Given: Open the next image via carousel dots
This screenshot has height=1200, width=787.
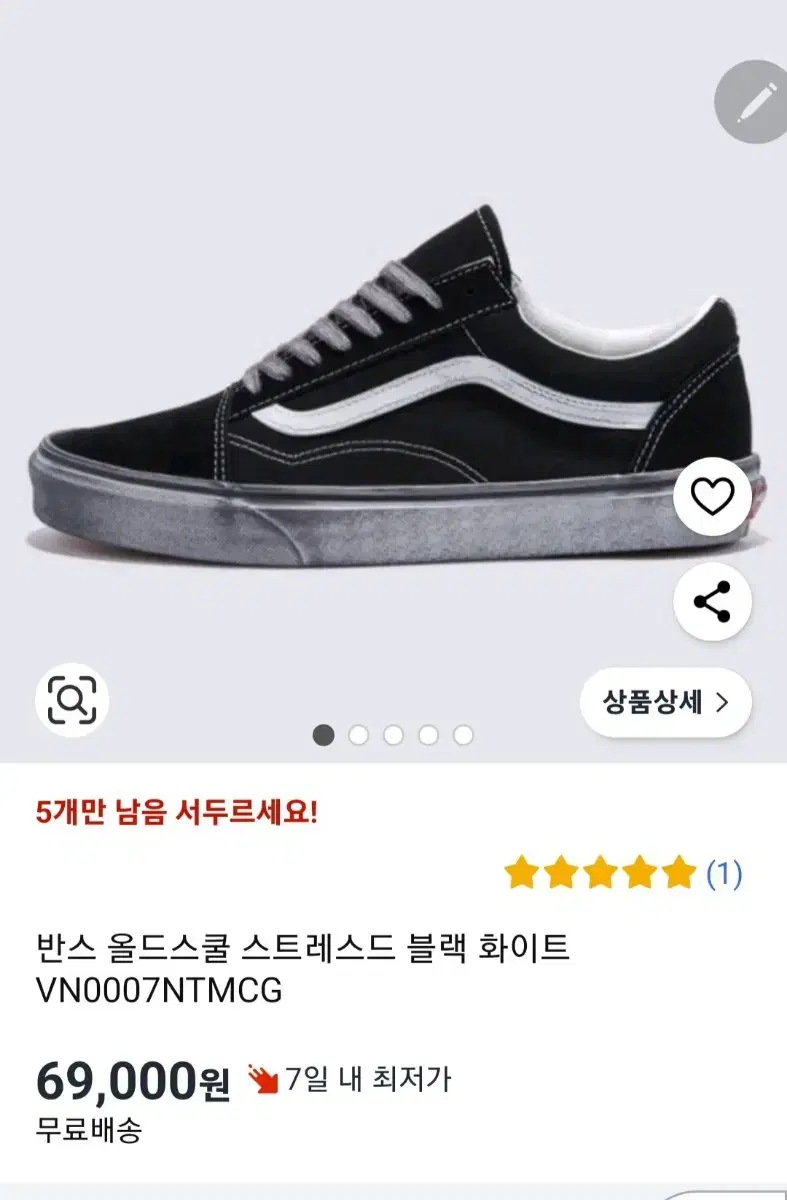Looking at the screenshot, I should 358,735.
